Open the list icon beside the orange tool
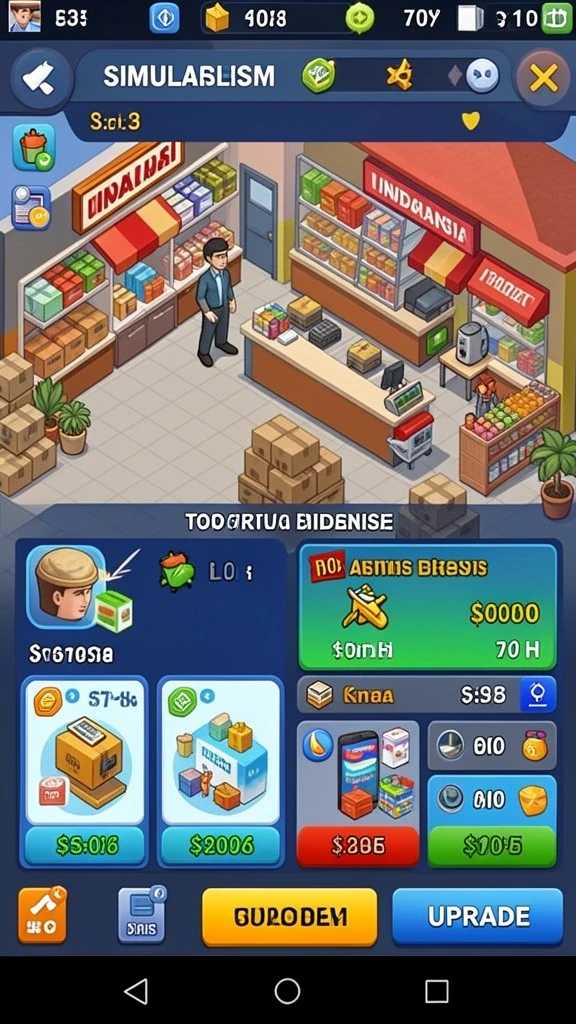Image resolution: width=576 pixels, height=1024 pixels. point(142,915)
